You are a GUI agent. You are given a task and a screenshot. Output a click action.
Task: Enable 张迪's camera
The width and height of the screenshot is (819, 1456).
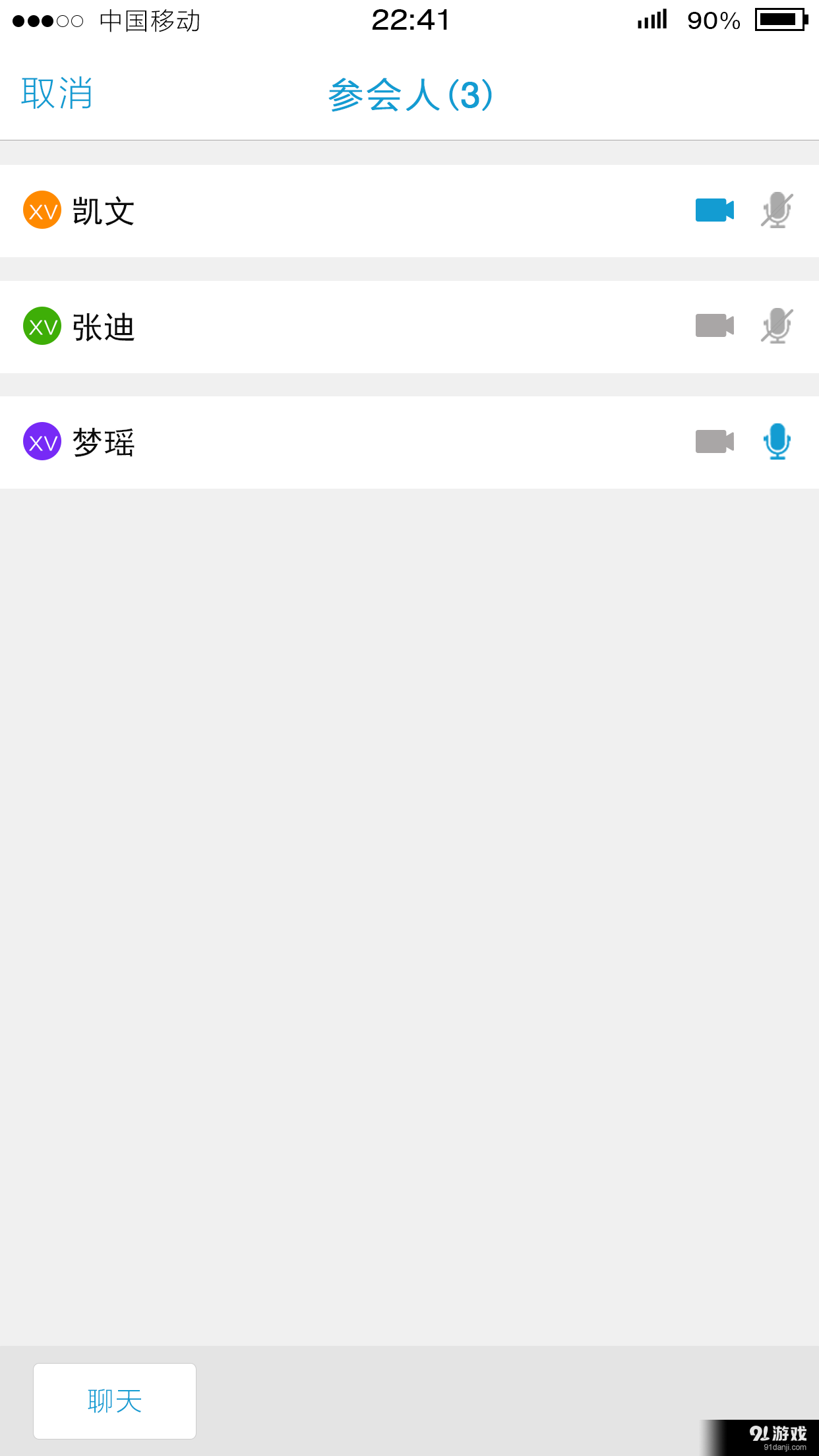(x=714, y=326)
